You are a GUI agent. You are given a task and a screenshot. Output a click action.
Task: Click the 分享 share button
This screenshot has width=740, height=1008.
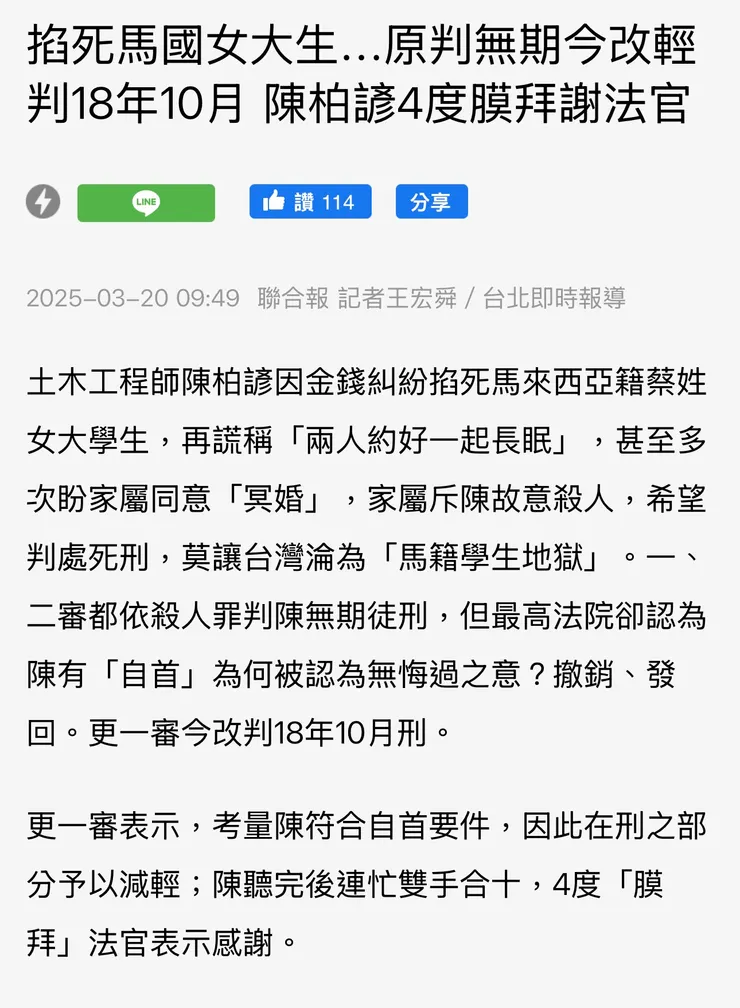point(431,202)
